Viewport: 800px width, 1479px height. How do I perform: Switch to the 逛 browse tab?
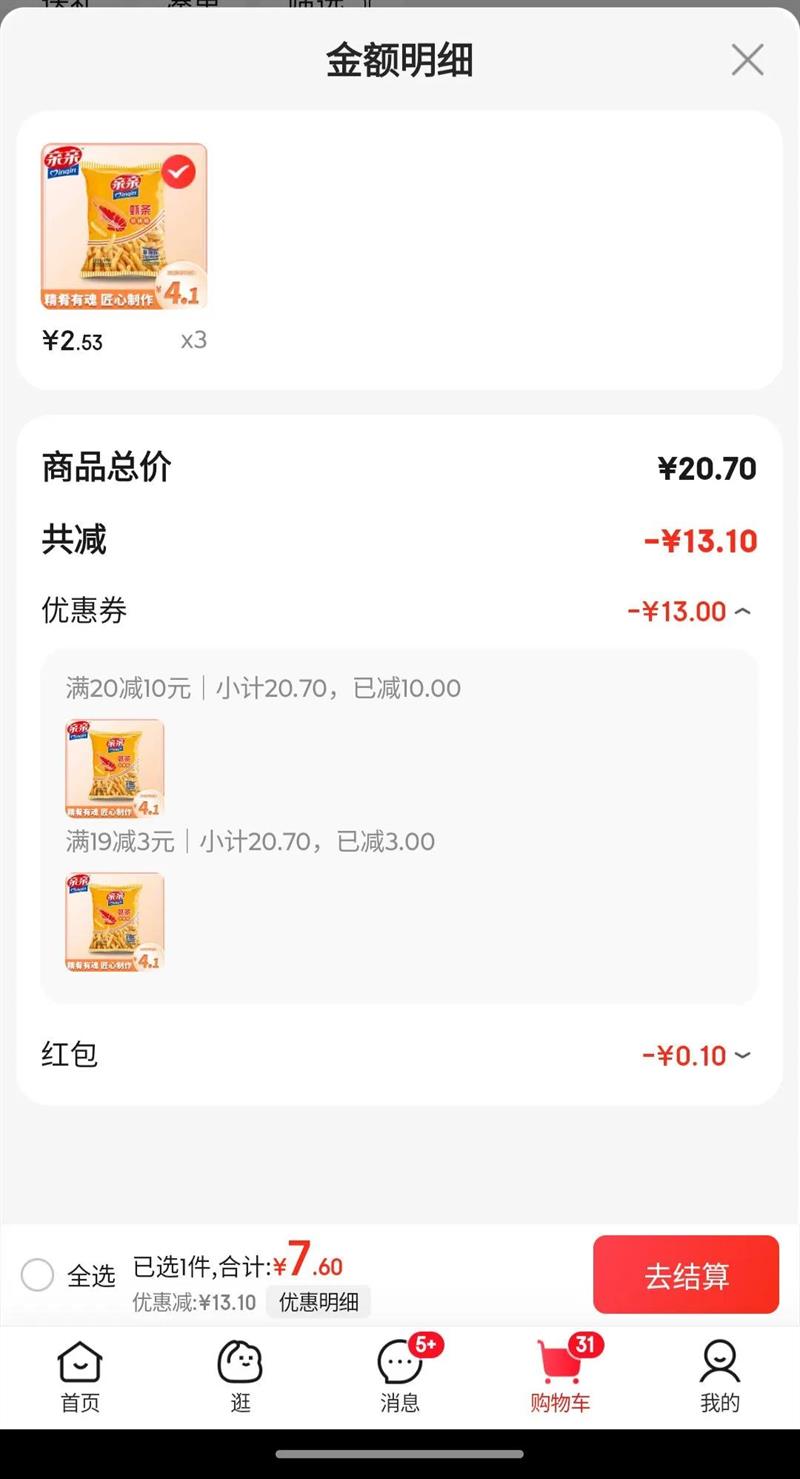point(240,1377)
